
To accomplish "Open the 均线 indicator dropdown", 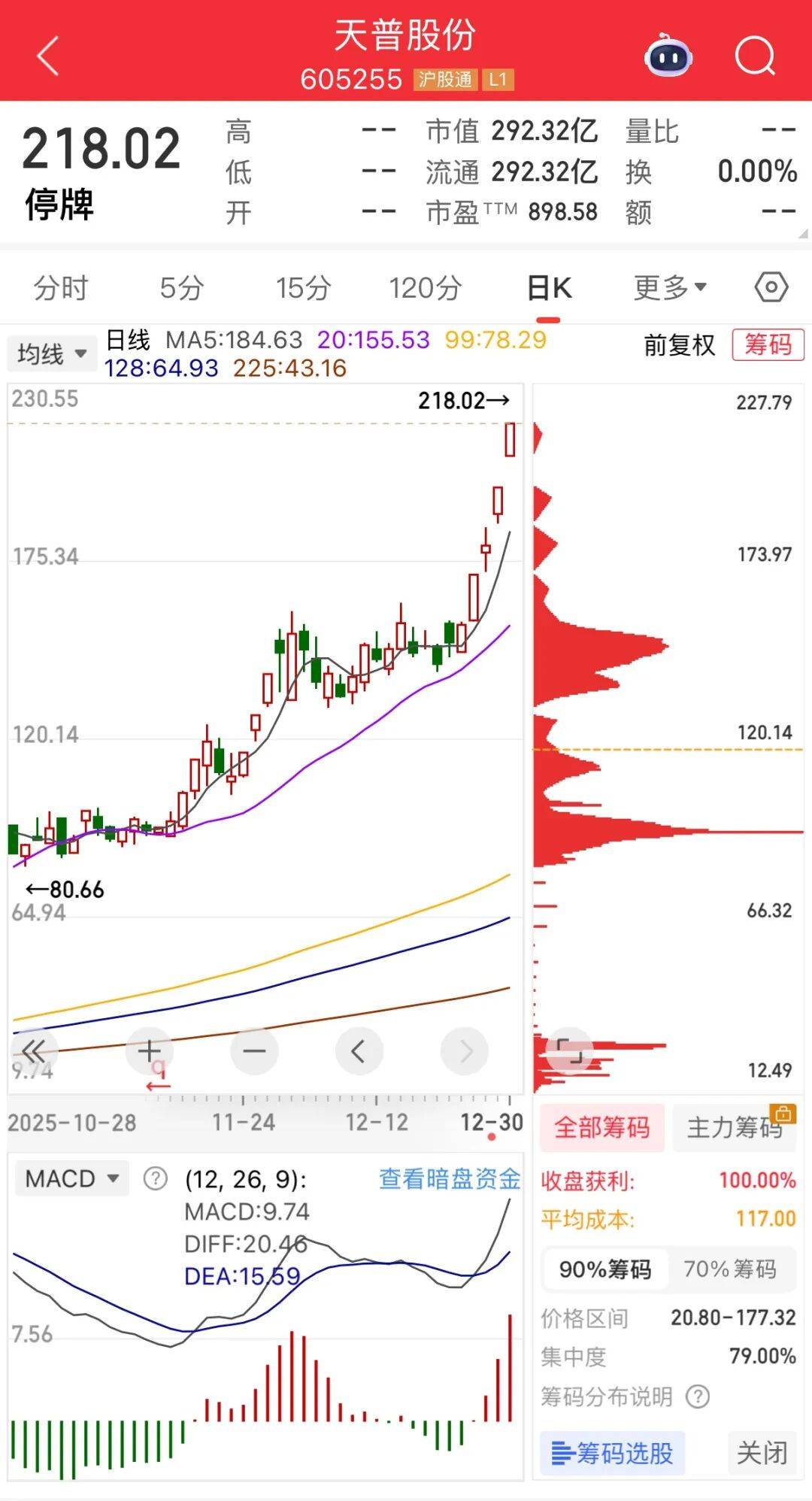I will (52, 353).
